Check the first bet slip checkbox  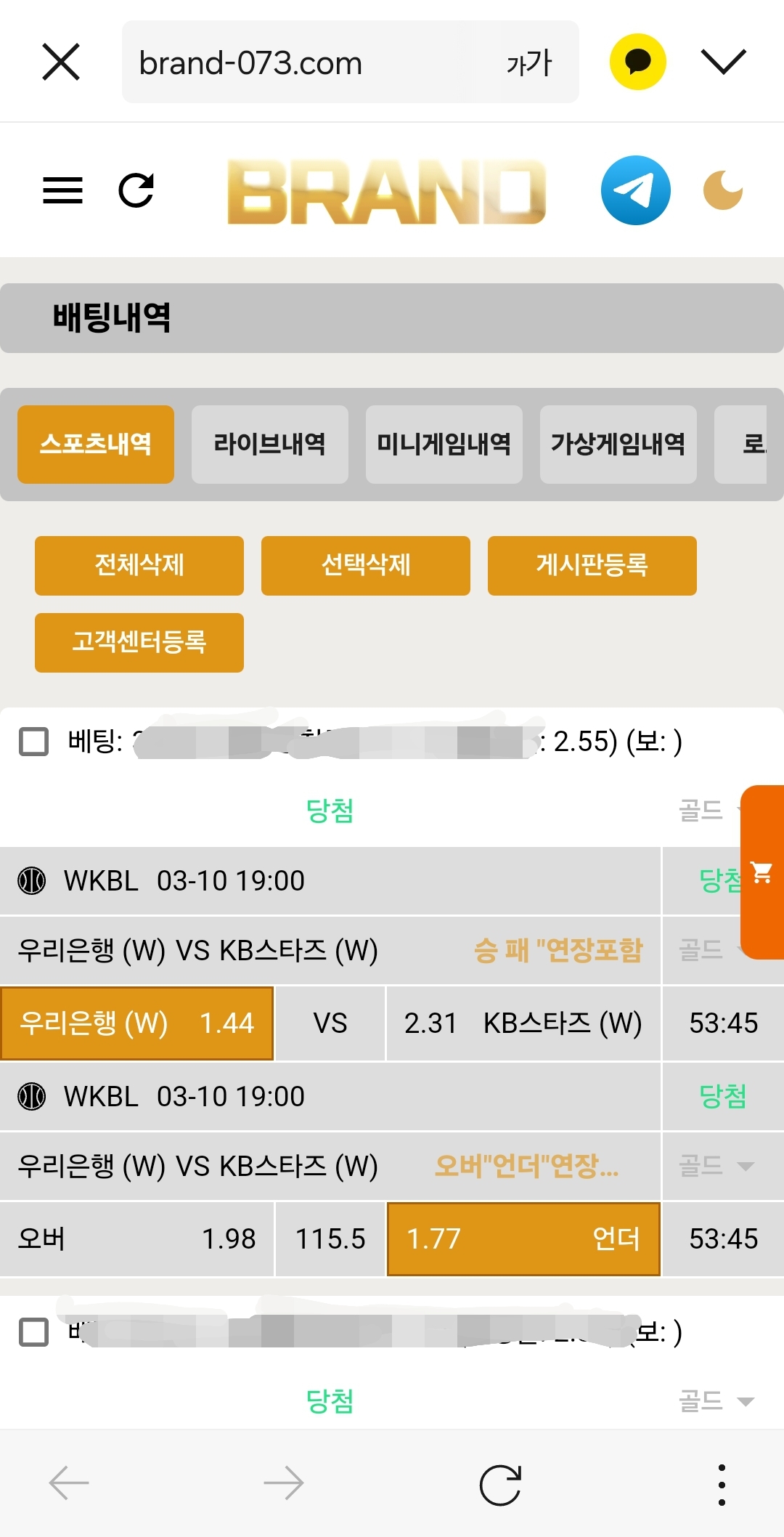click(x=33, y=742)
